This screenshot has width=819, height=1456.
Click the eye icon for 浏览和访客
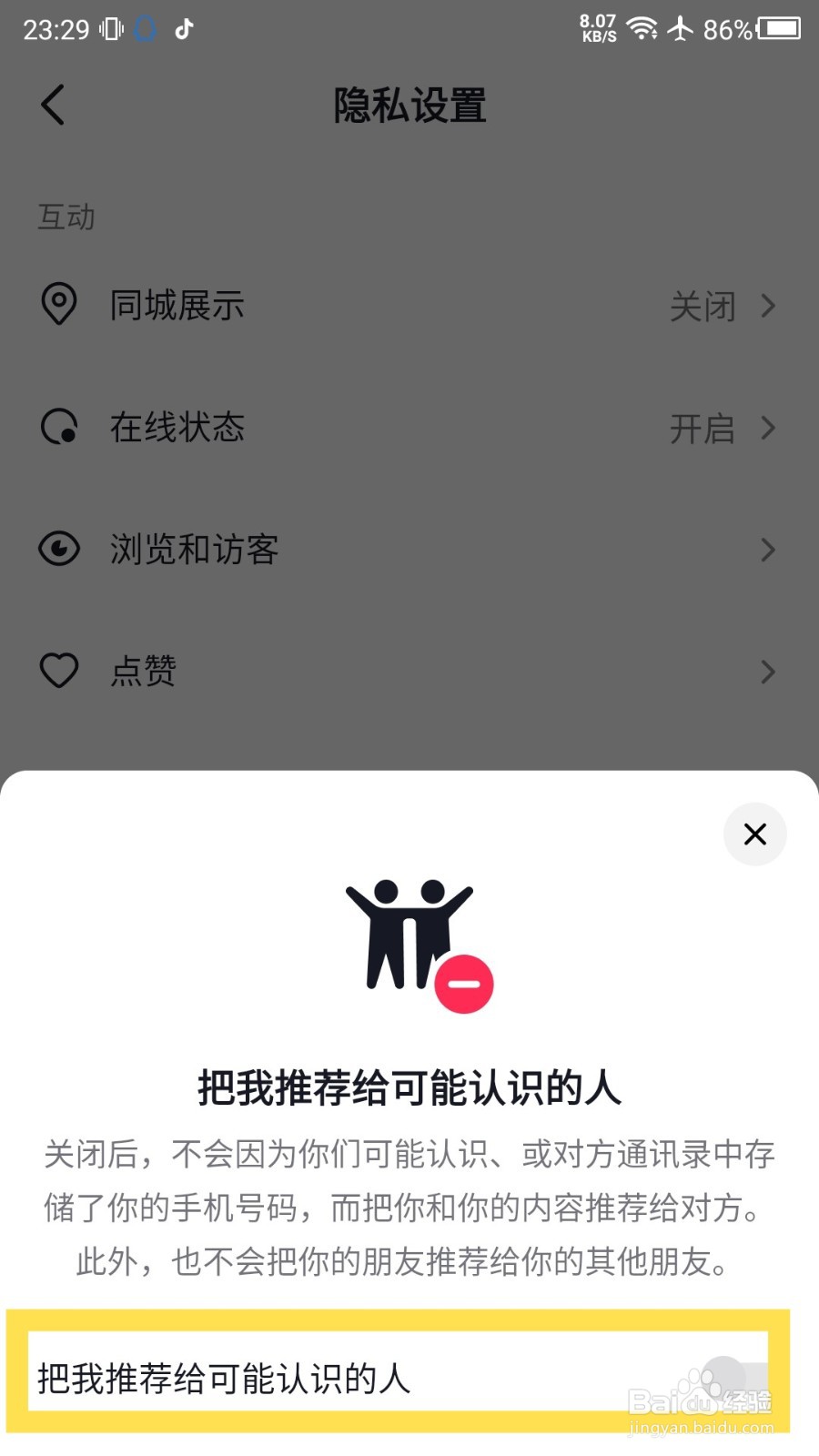pos(57,550)
